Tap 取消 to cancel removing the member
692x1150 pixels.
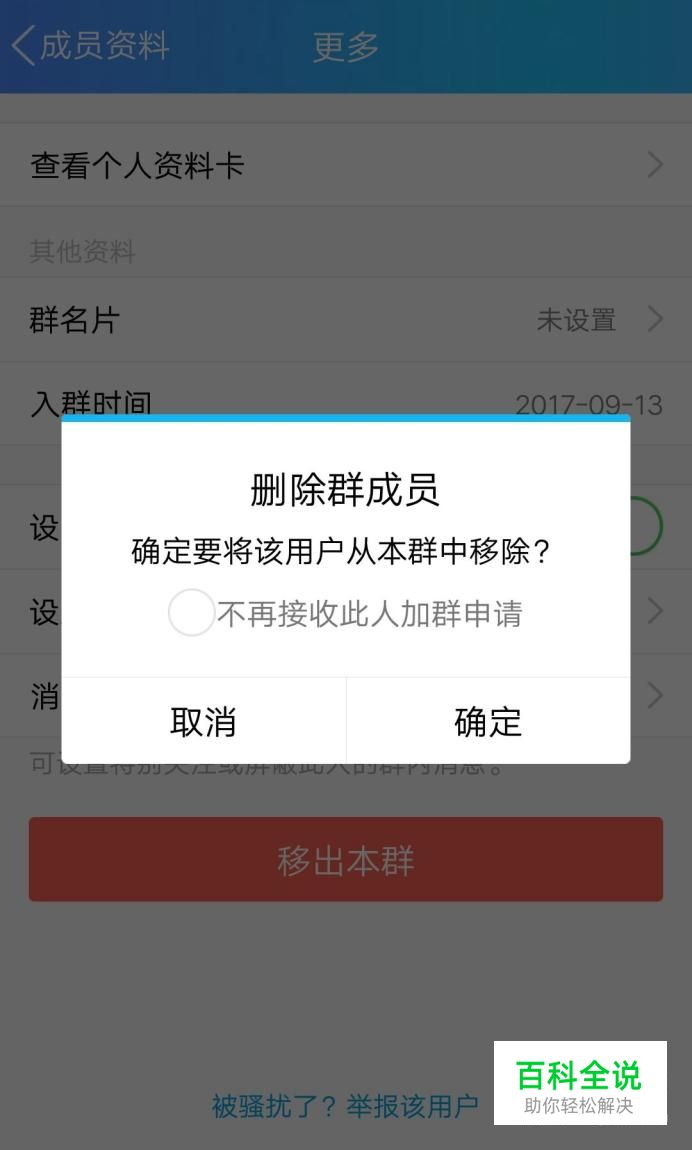click(x=203, y=721)
